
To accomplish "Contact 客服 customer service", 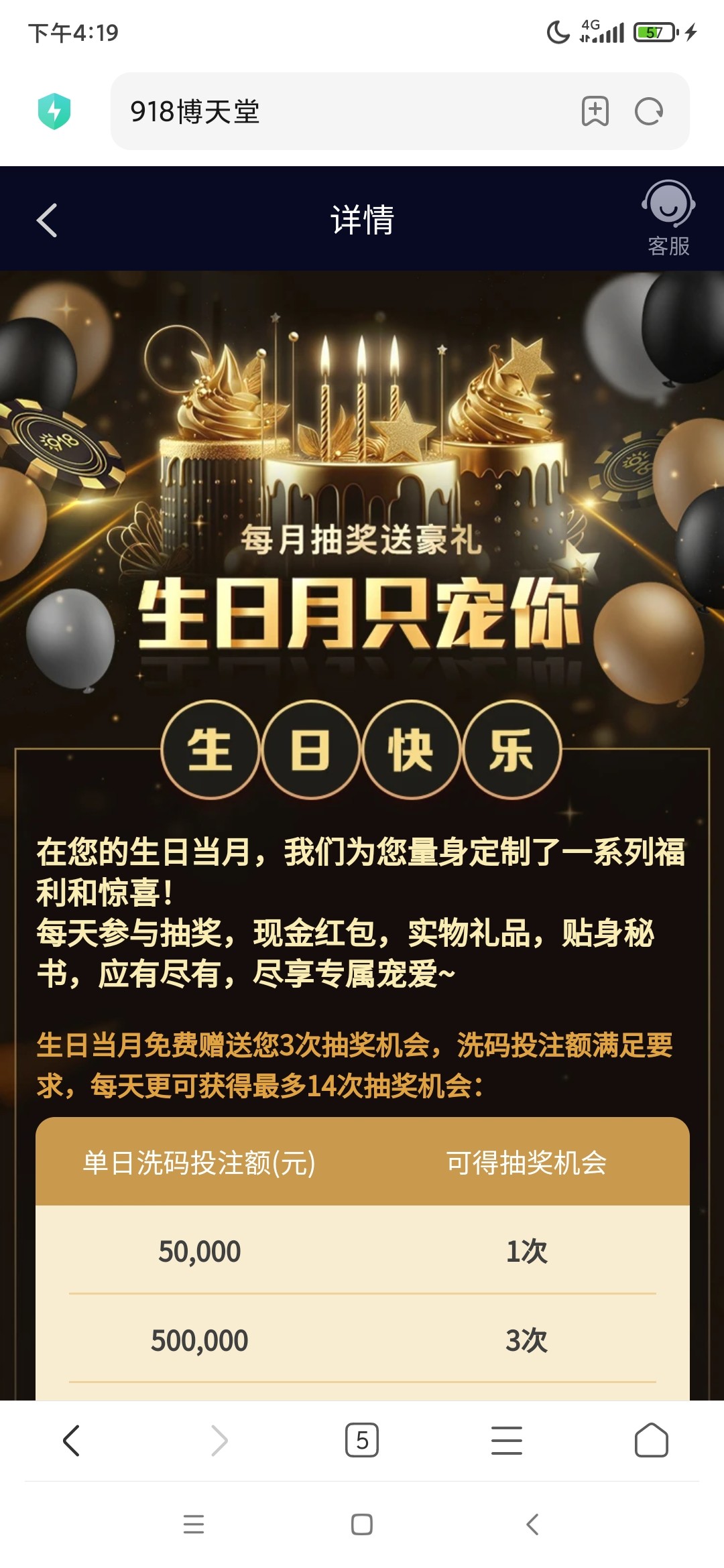I will click(x=668, y=218).
